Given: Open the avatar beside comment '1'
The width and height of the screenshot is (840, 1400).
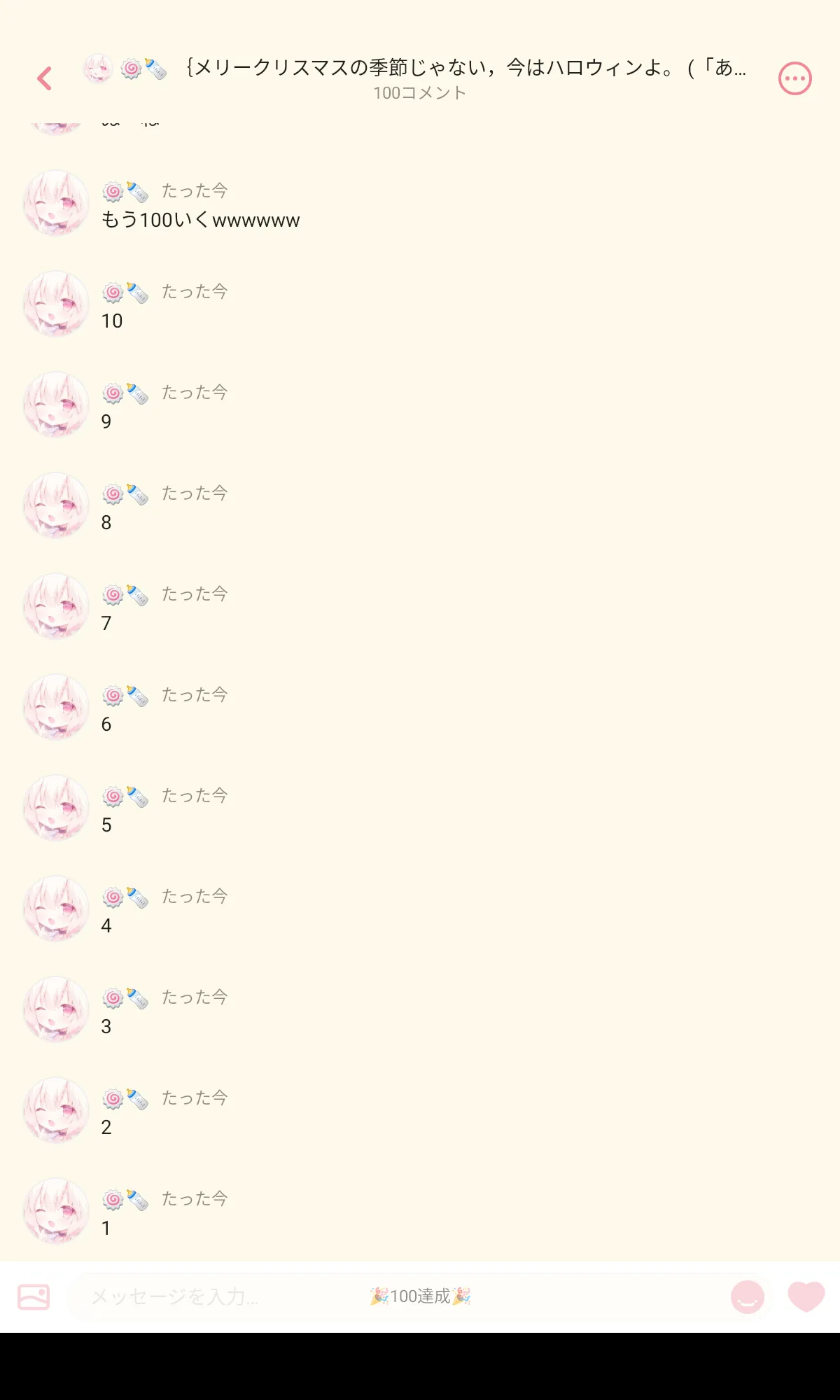Looking at the screenshot, I should click(56, 1211).
